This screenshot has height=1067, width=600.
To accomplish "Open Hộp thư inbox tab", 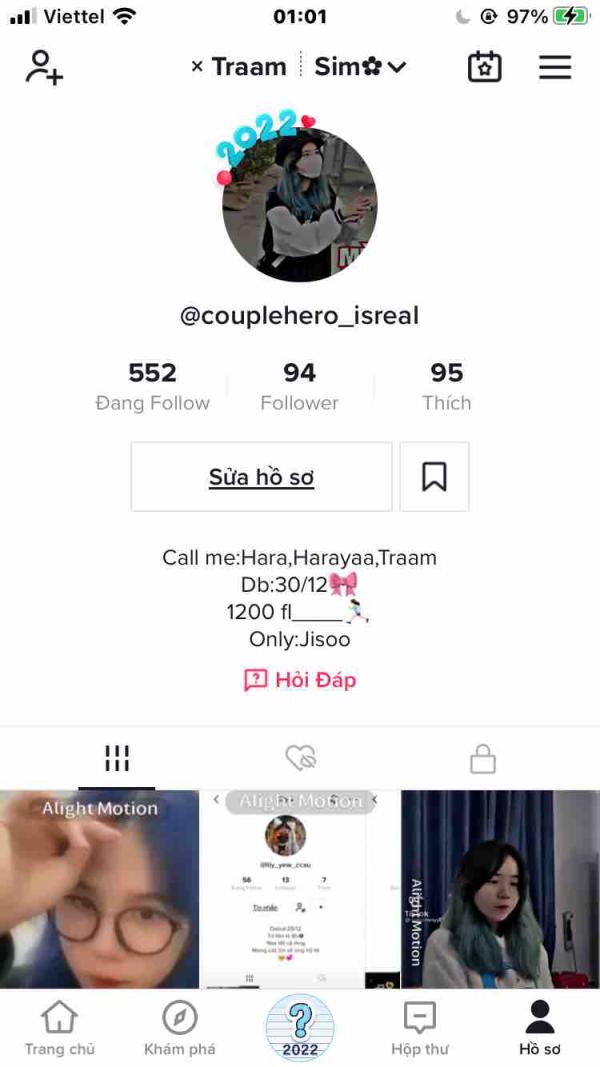I will click(x=420, y=1028).
